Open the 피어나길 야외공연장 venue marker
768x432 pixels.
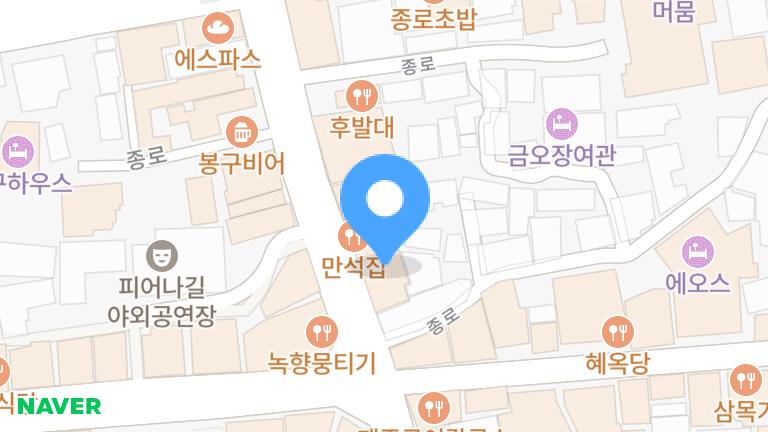[x=160, y=254]
